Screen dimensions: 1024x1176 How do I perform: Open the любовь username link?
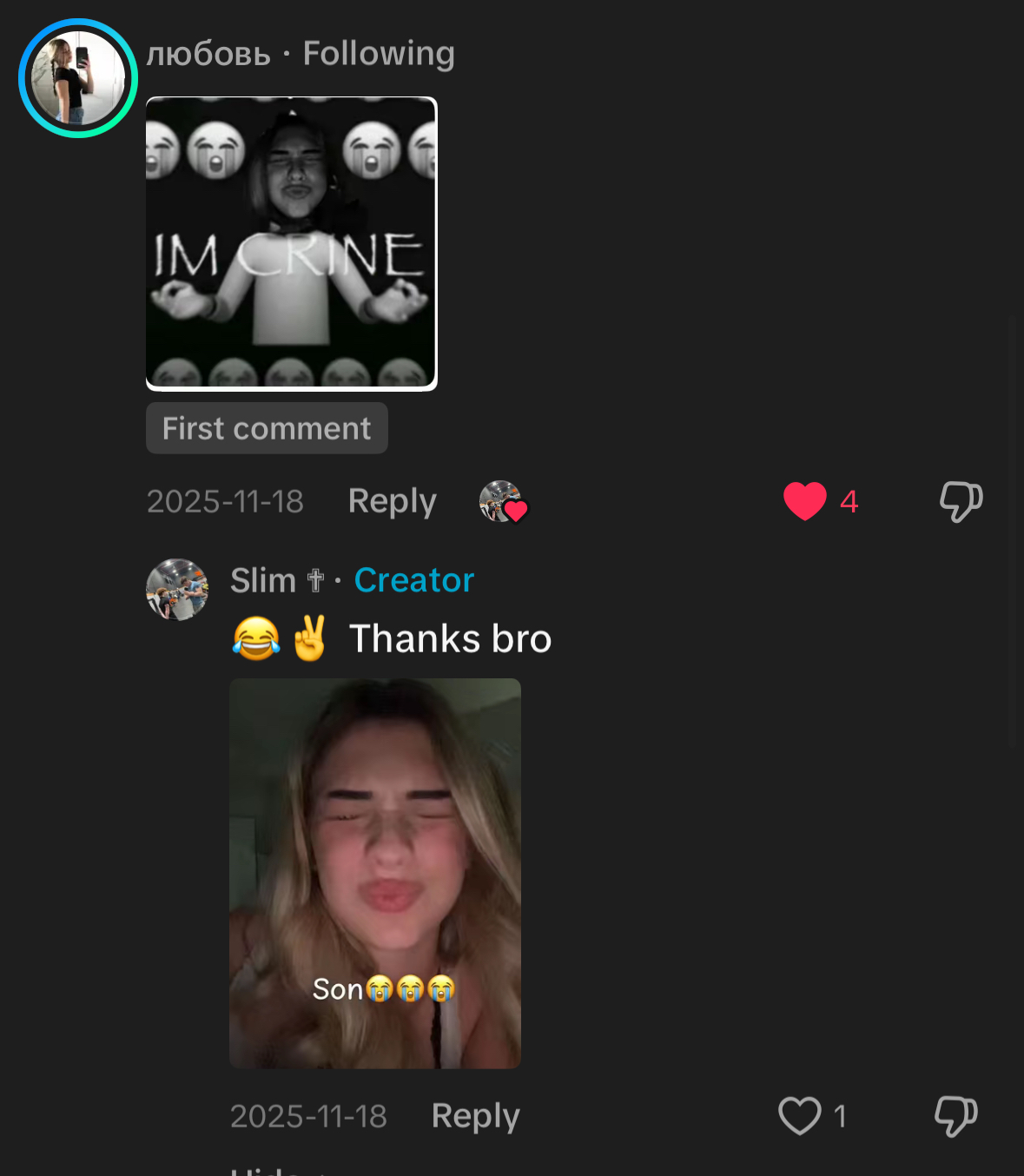[x=208, y=54]
